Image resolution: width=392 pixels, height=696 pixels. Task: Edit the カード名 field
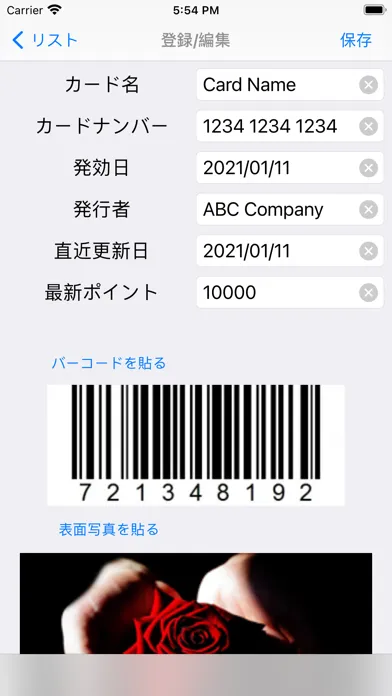[x=290, y=85]
